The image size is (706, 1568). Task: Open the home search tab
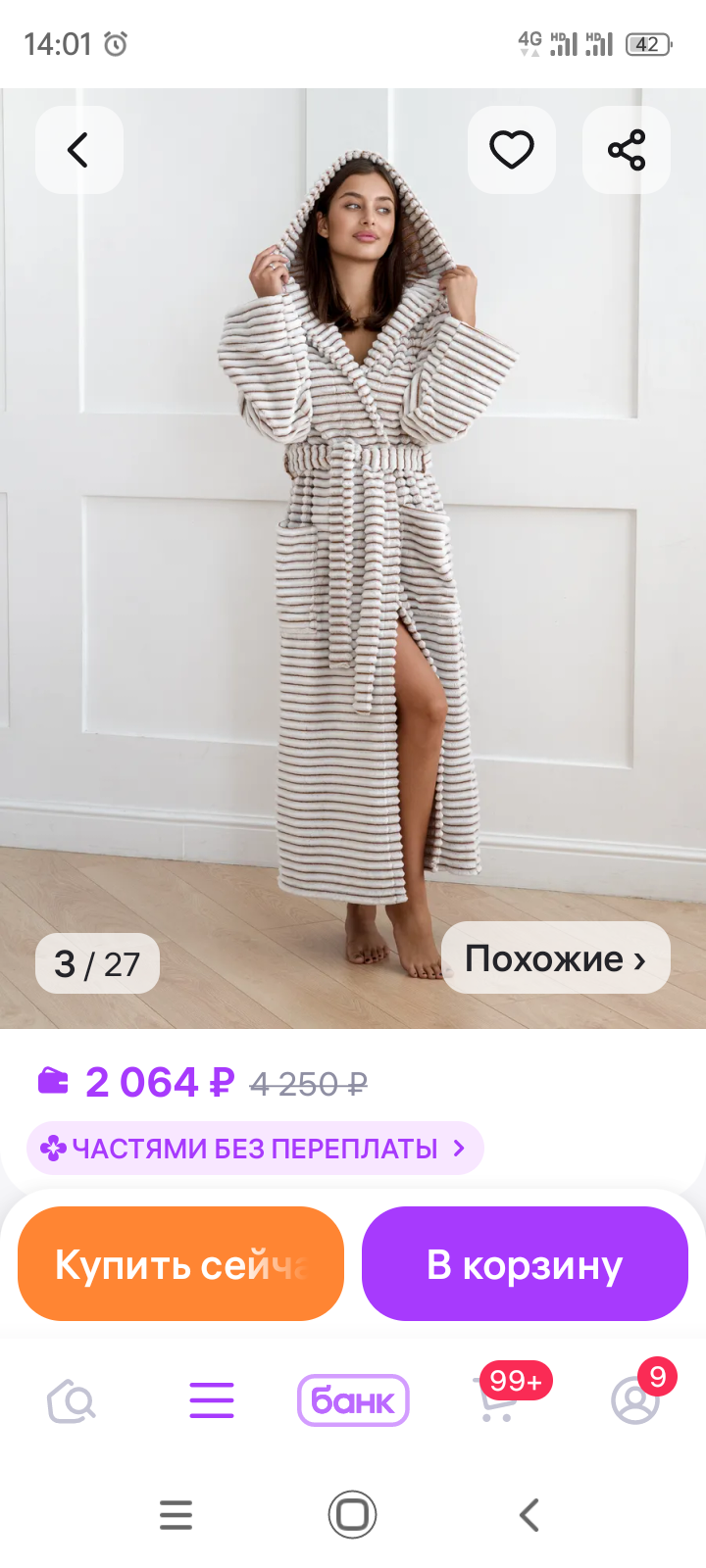(x=71, y=1400)
